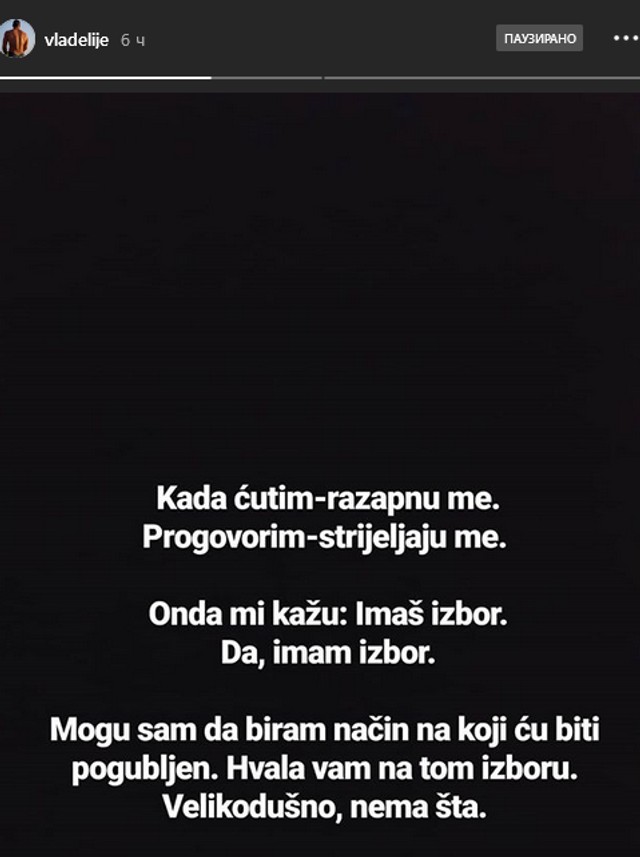Open vladelije's profile picture
The height and width of the screenshot is (857, 640).
(x=18, y=38)
